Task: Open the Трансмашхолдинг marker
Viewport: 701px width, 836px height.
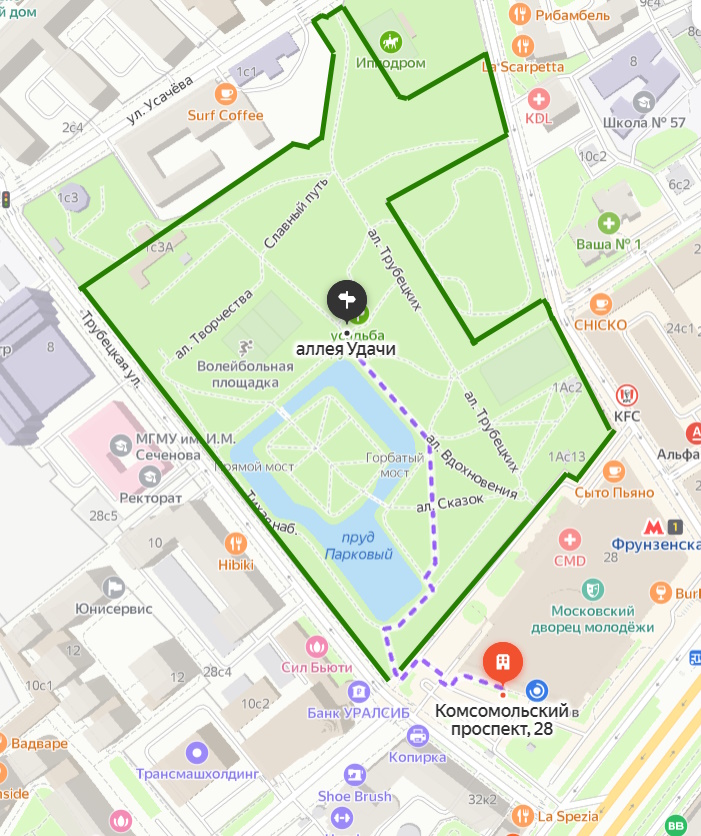Action: tap(198, 752)
